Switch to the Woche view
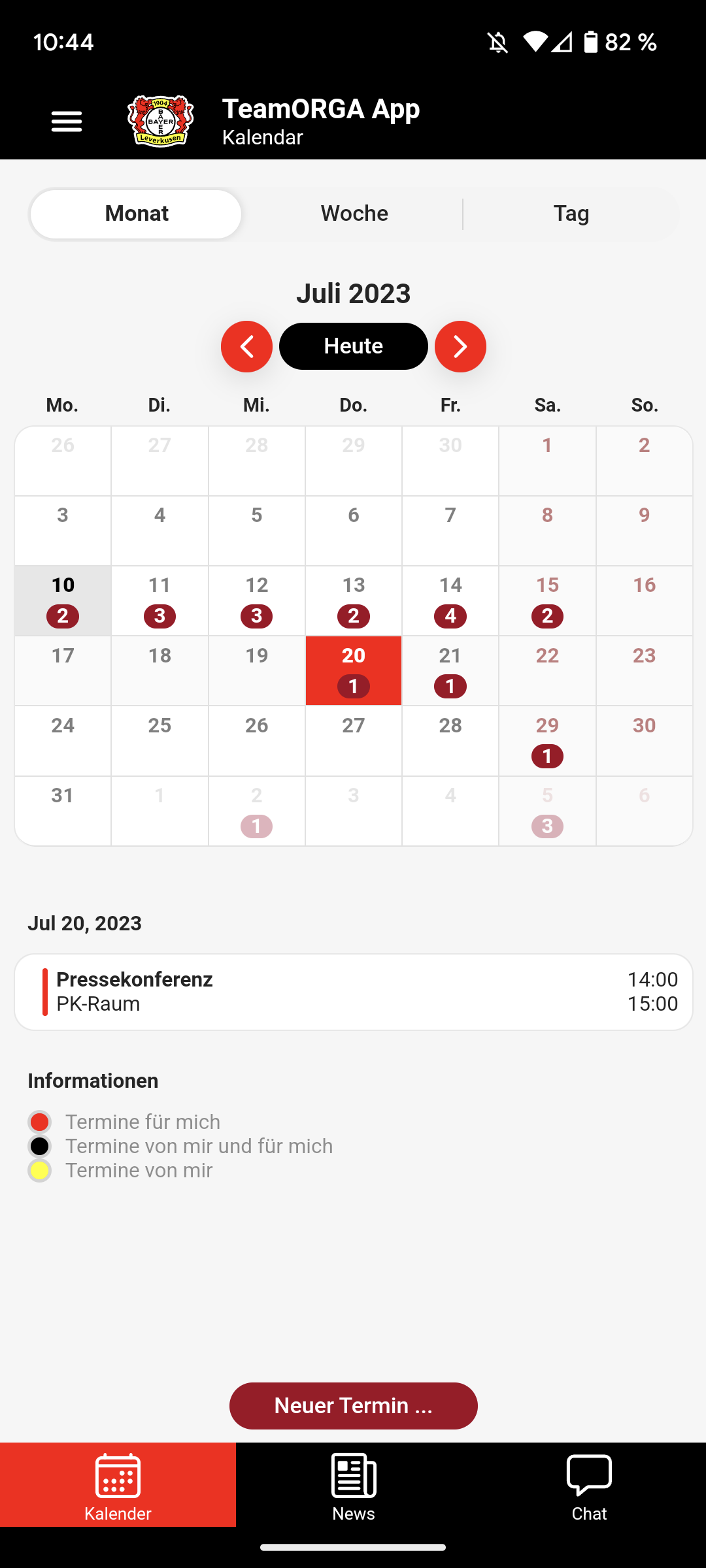This screenshot has width=706, height=1568. coord(354,214)
